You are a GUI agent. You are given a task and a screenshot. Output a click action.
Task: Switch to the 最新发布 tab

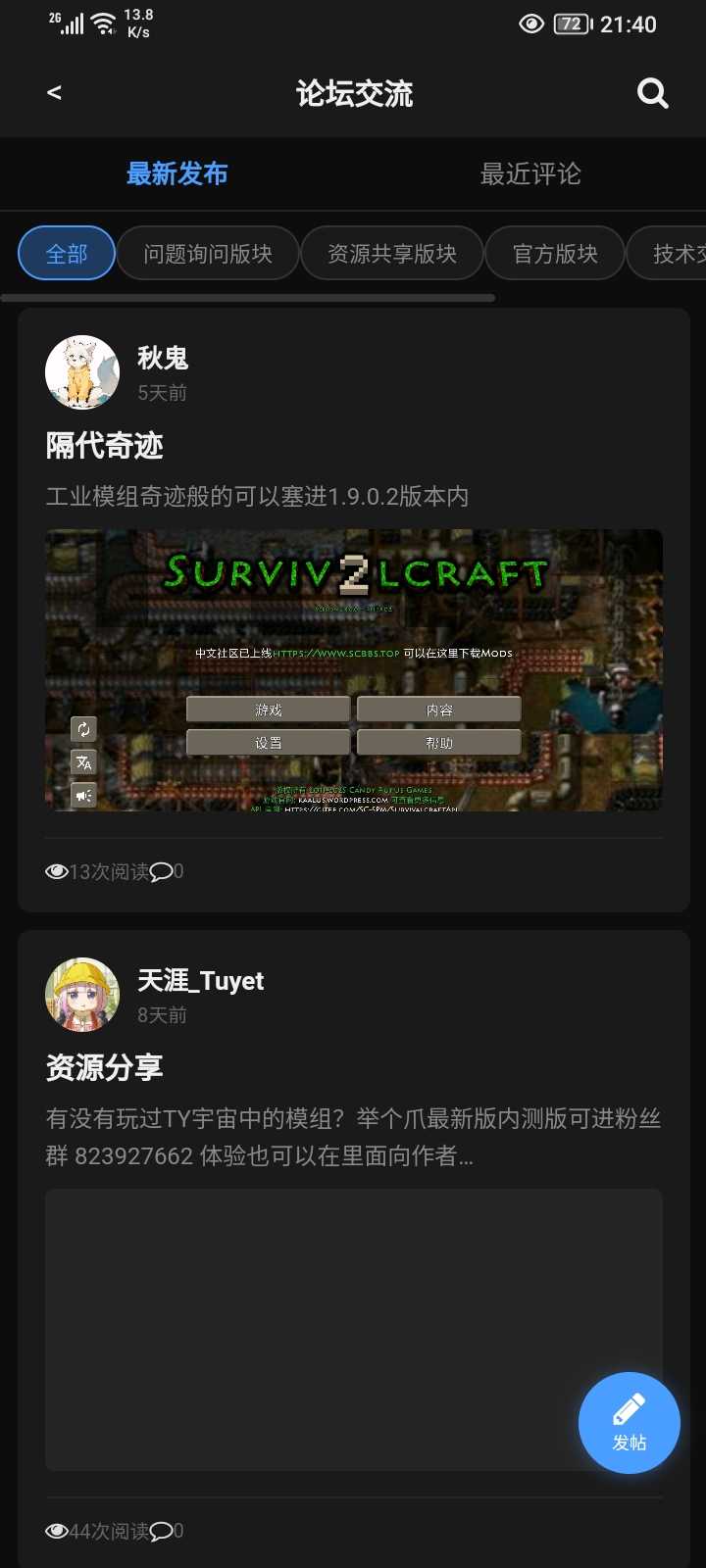(177, 174)
